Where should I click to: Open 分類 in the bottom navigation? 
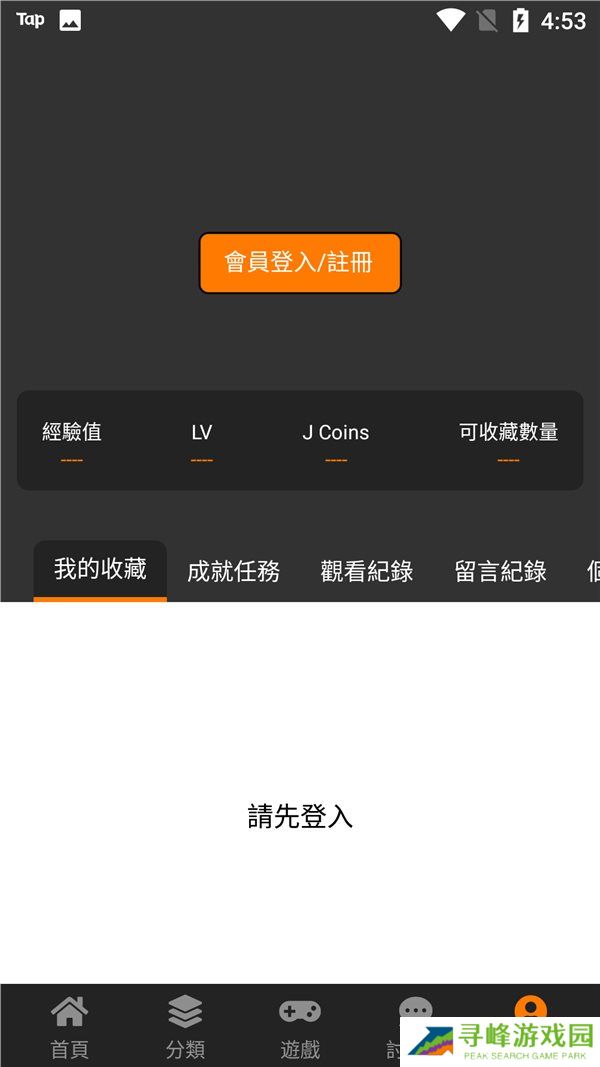pyautogui.click(x=185, y=1027)
